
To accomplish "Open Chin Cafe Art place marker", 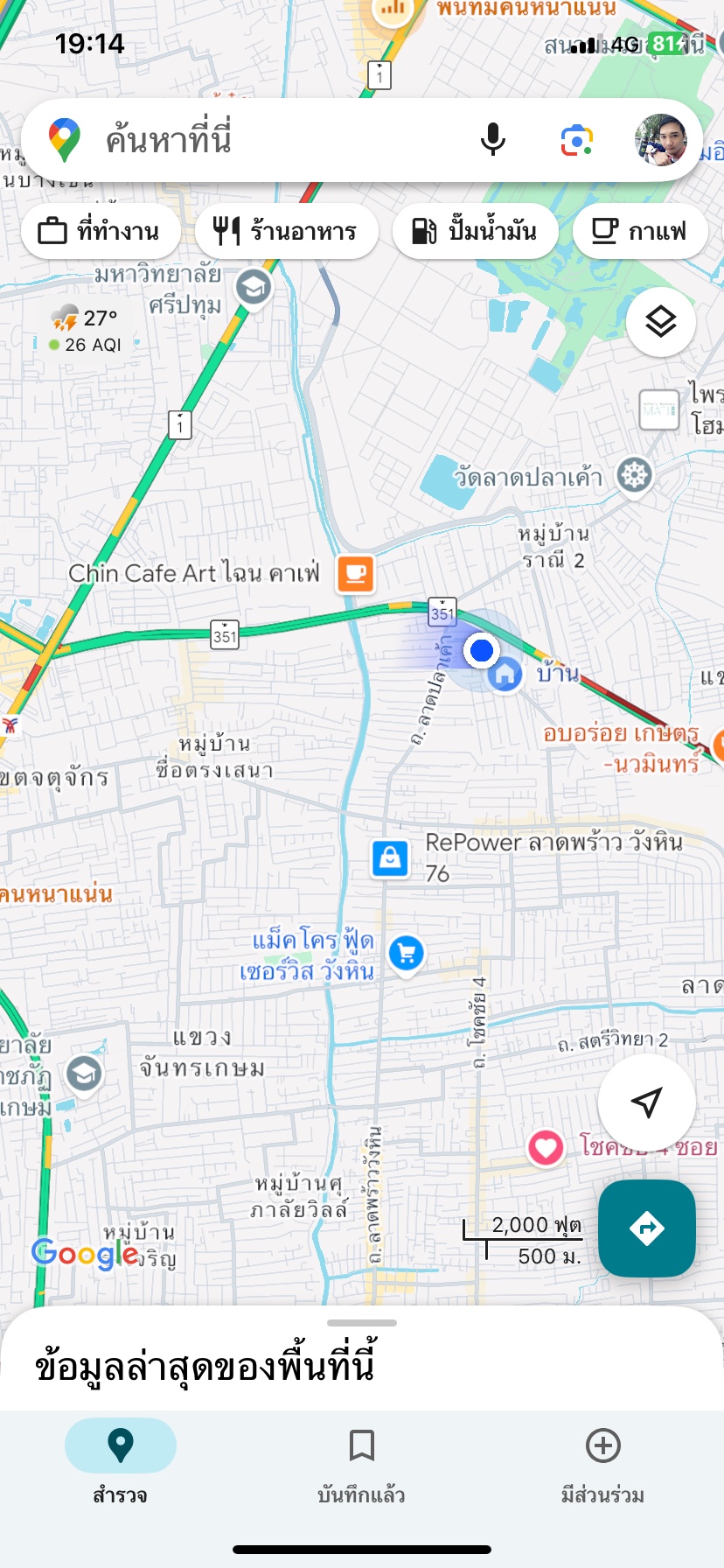I will click(x=356, y=574).
